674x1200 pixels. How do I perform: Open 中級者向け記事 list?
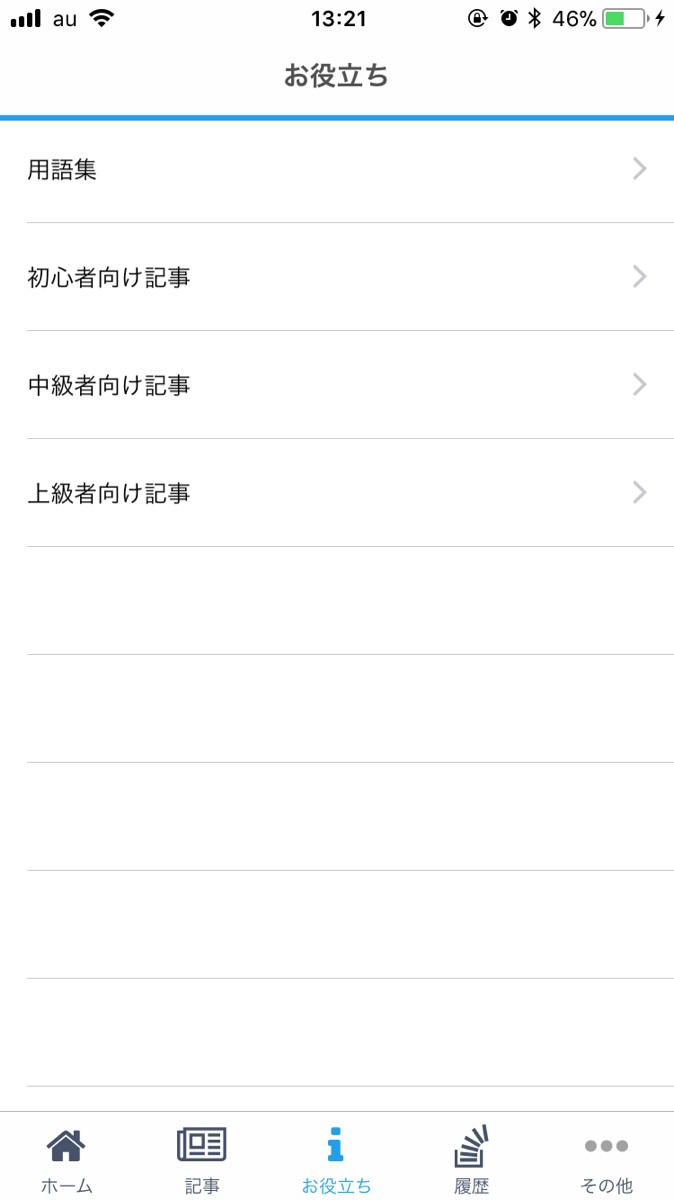pos(337,385)
